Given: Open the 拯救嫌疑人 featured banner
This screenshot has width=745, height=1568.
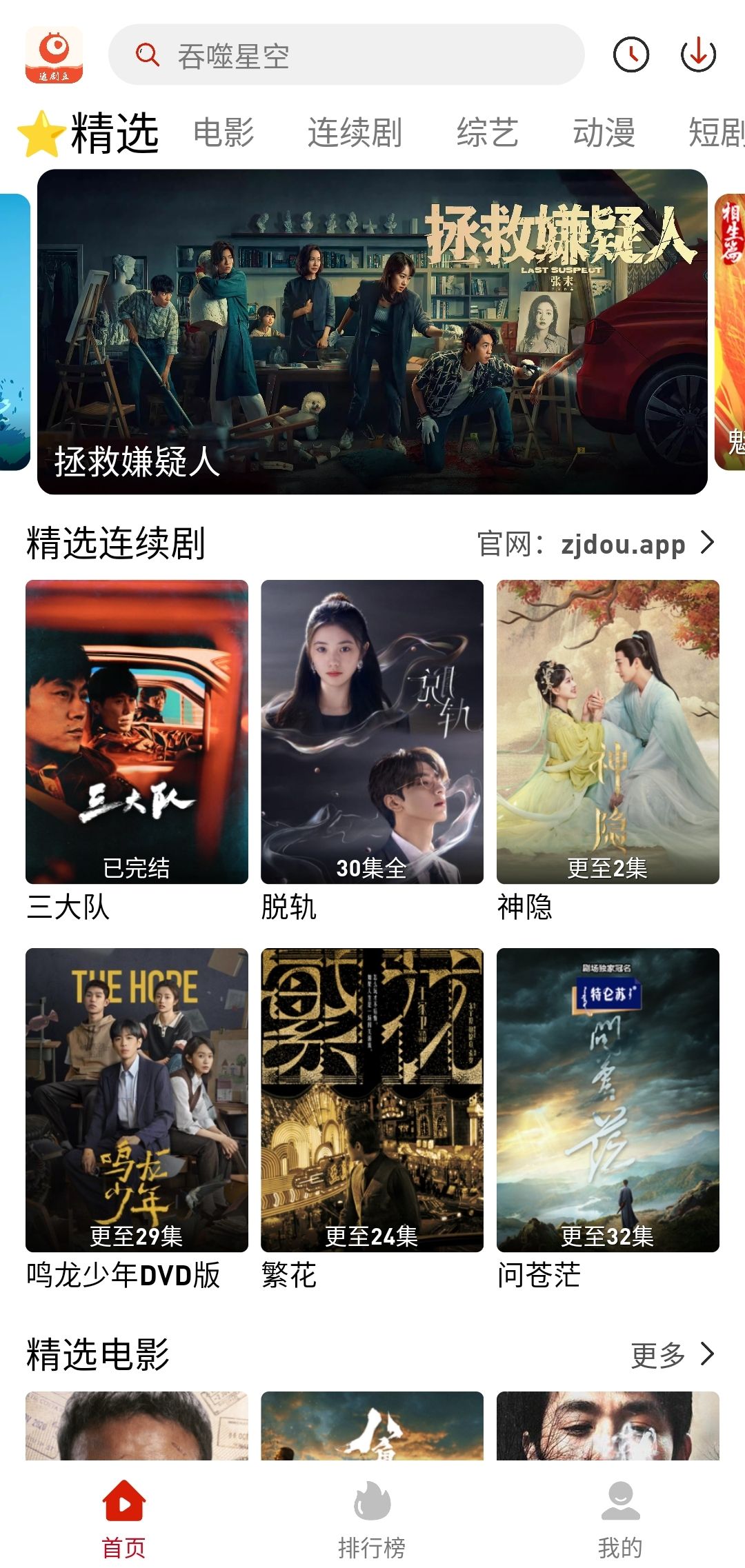Looking at the screenshot, I should tap(372, 332).
